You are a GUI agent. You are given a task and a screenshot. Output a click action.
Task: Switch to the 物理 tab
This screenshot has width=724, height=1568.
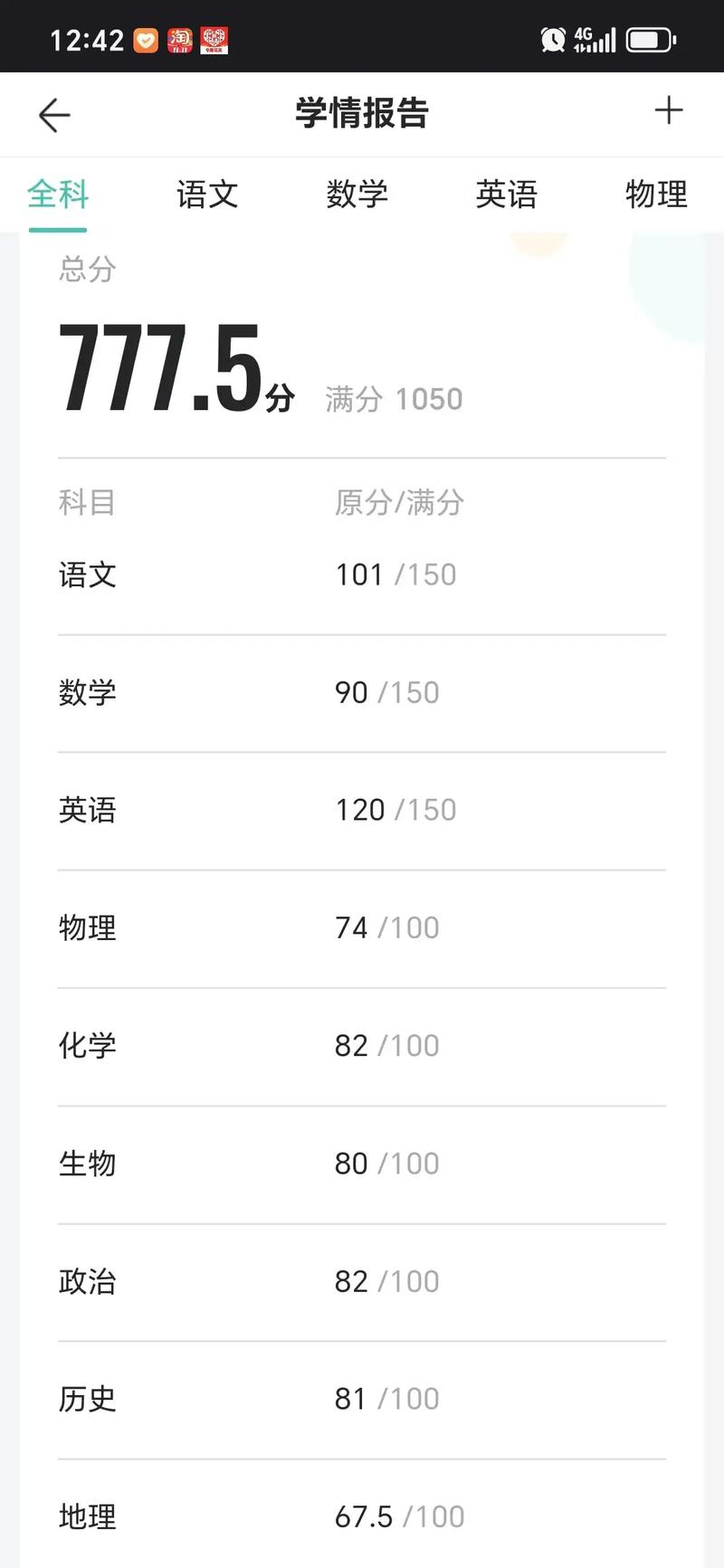point(656,195)
